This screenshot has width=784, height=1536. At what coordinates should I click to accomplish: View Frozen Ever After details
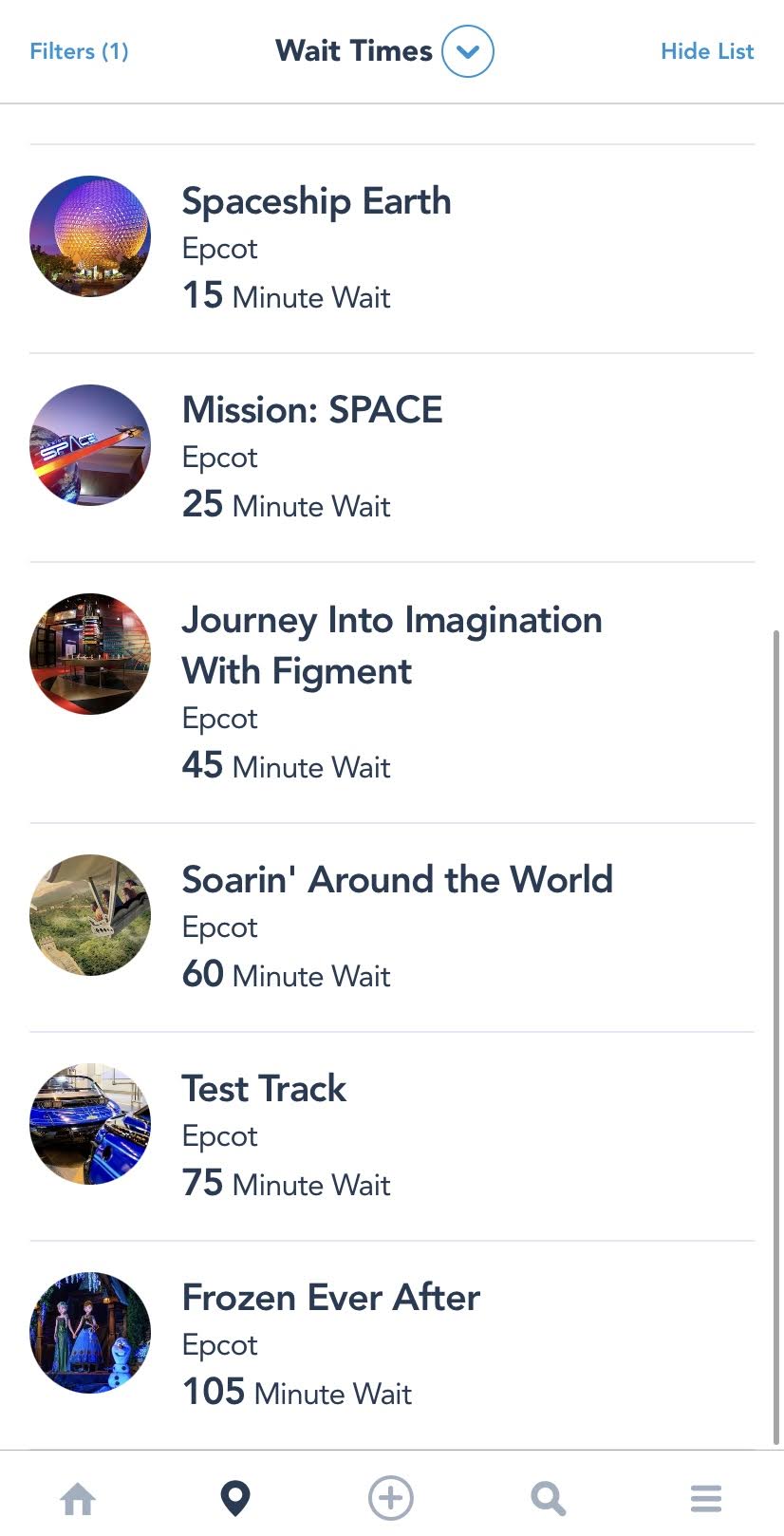click(x=330, y=1298)
